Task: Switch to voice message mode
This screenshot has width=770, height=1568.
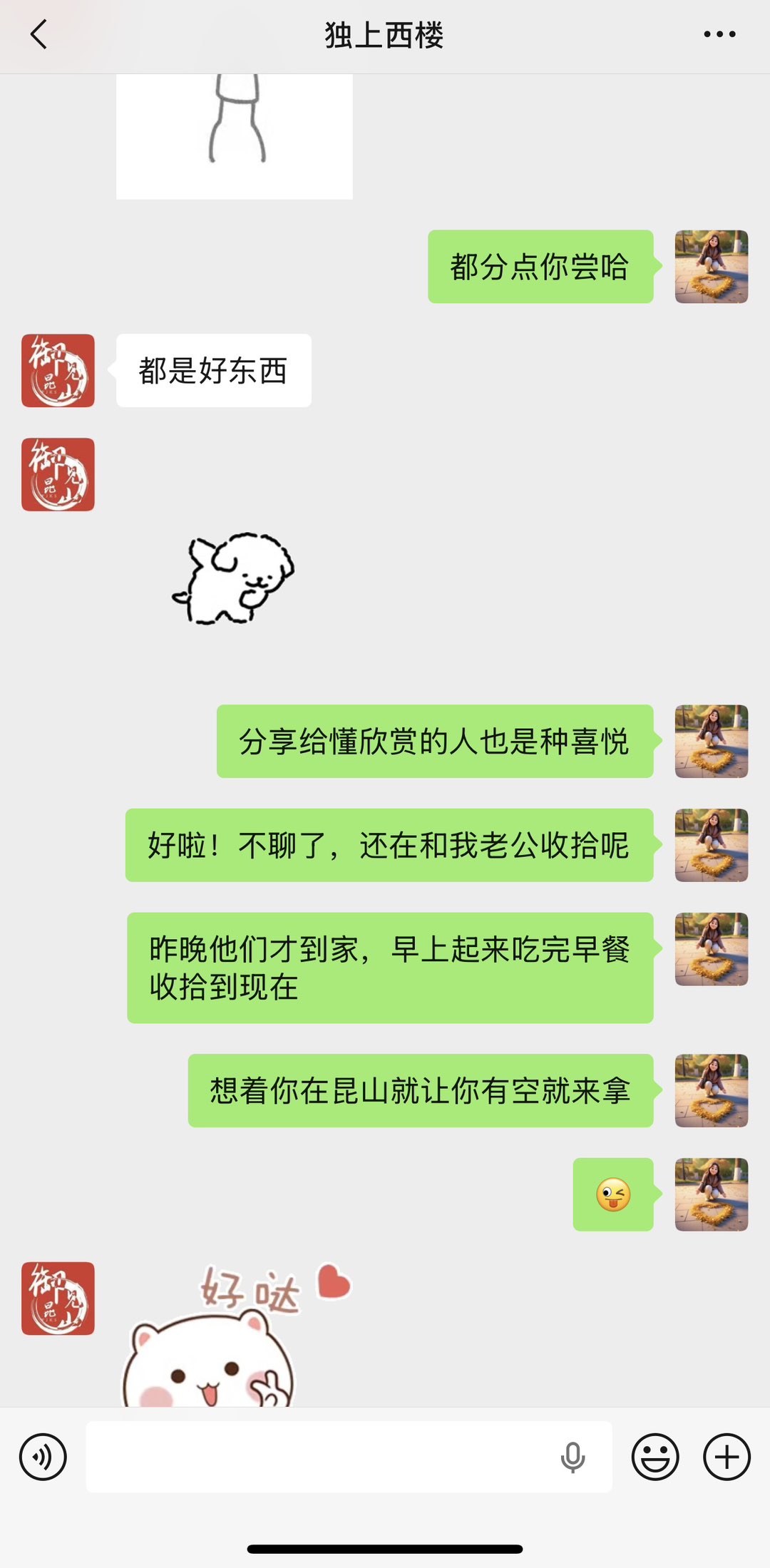Action: click(43, 1457)
